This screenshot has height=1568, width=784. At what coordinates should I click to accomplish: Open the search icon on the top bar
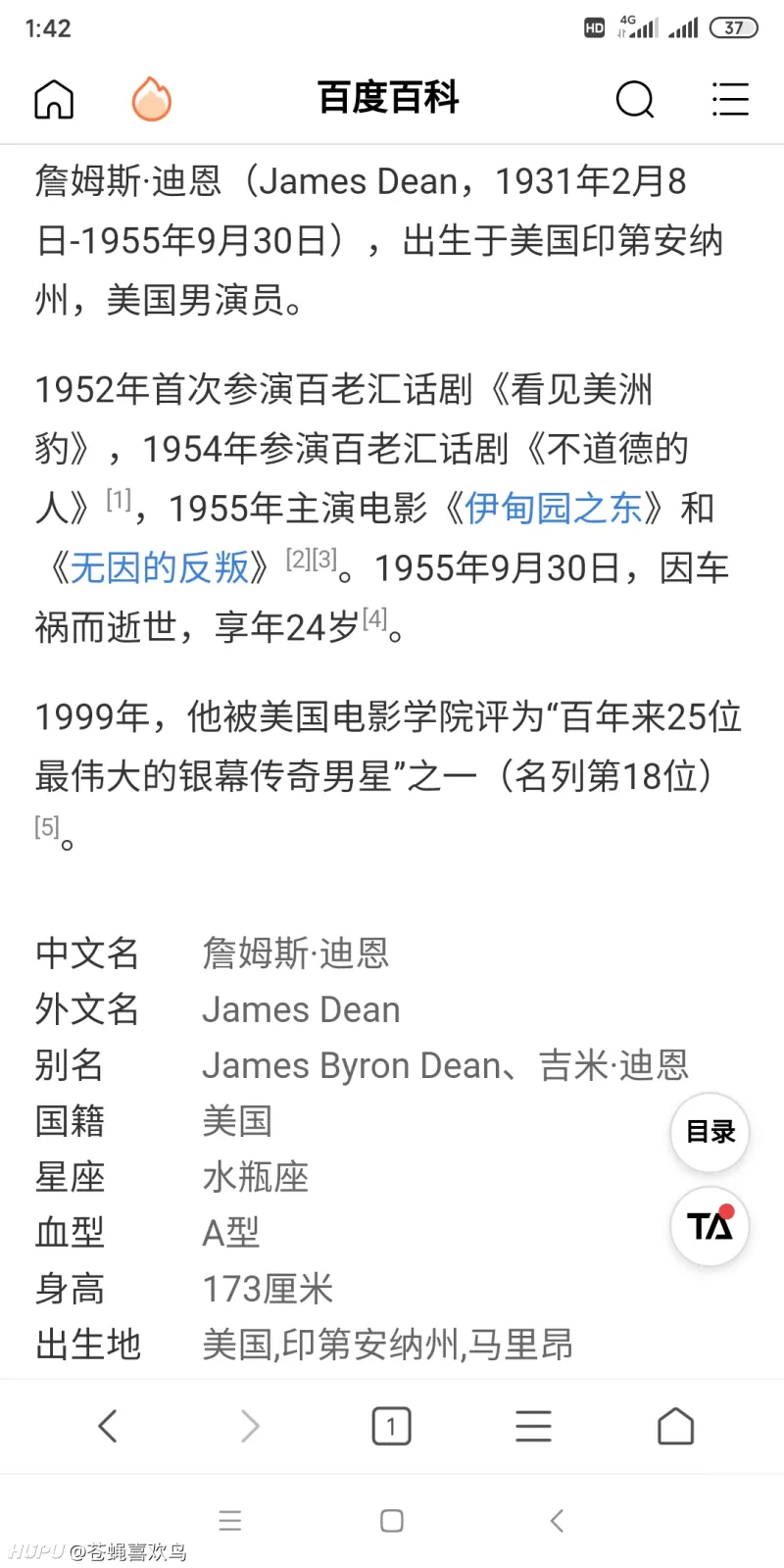(x=635, y=99)
